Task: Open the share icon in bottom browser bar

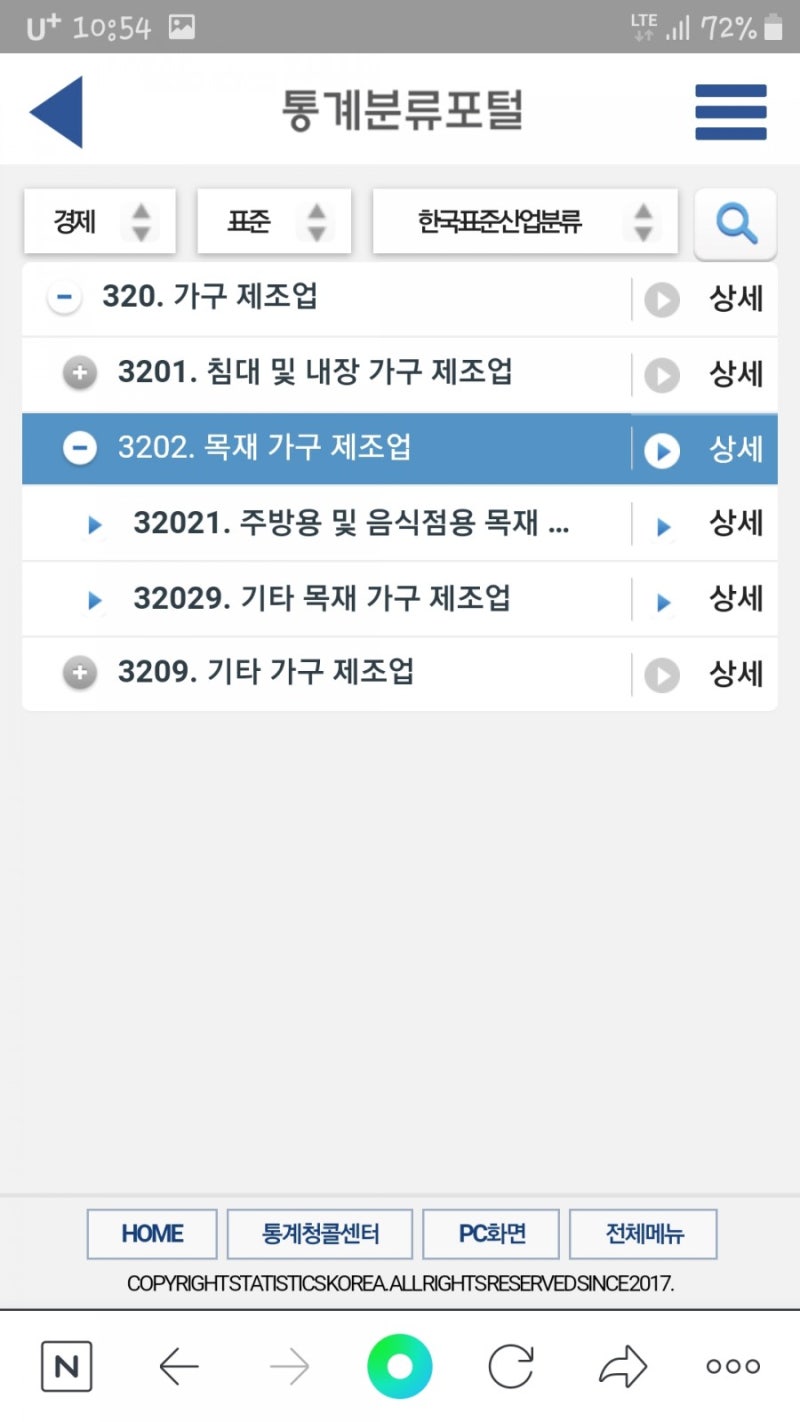Action: click(624, 1364)
